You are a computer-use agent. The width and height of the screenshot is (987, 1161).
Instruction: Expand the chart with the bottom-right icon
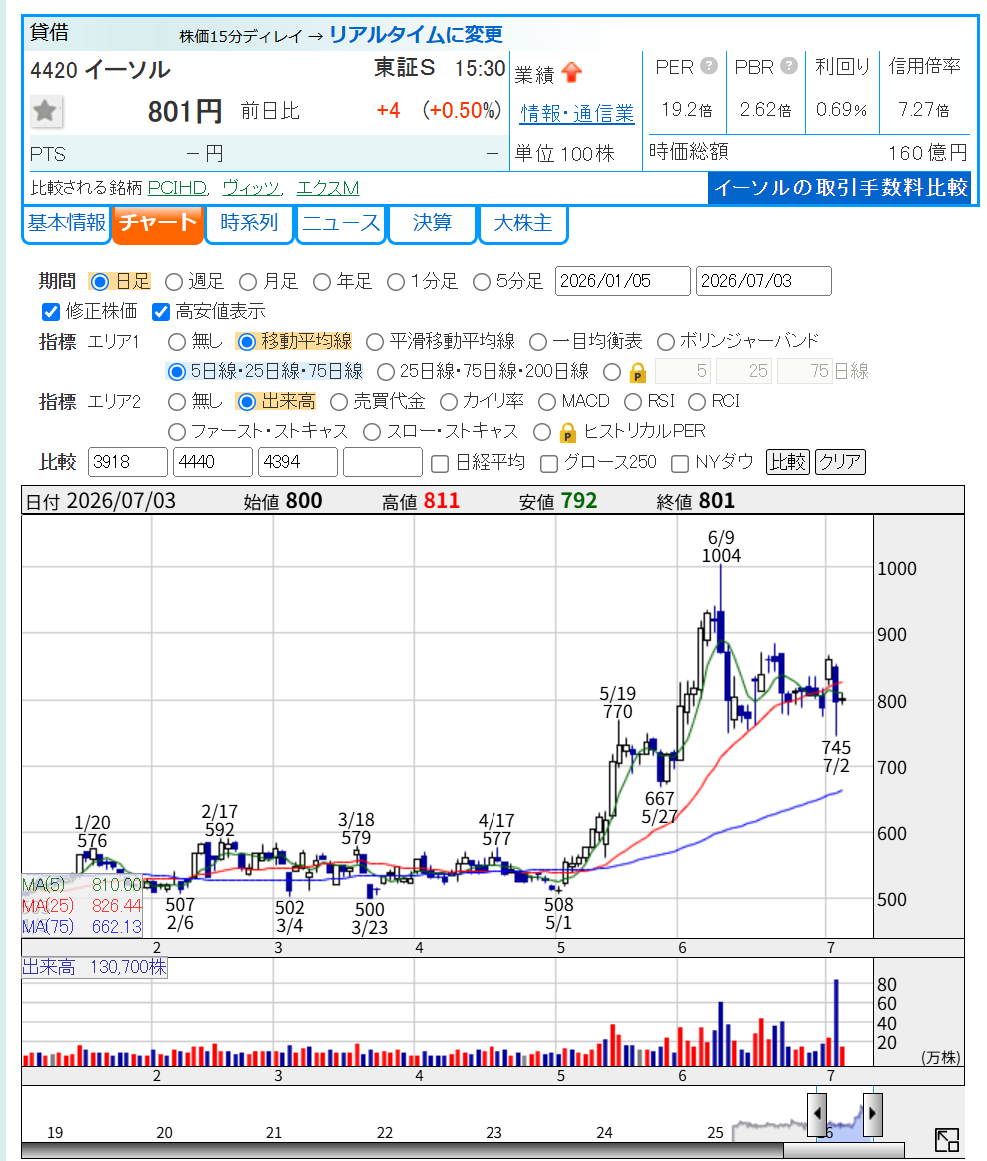(x=946, y=1140)
